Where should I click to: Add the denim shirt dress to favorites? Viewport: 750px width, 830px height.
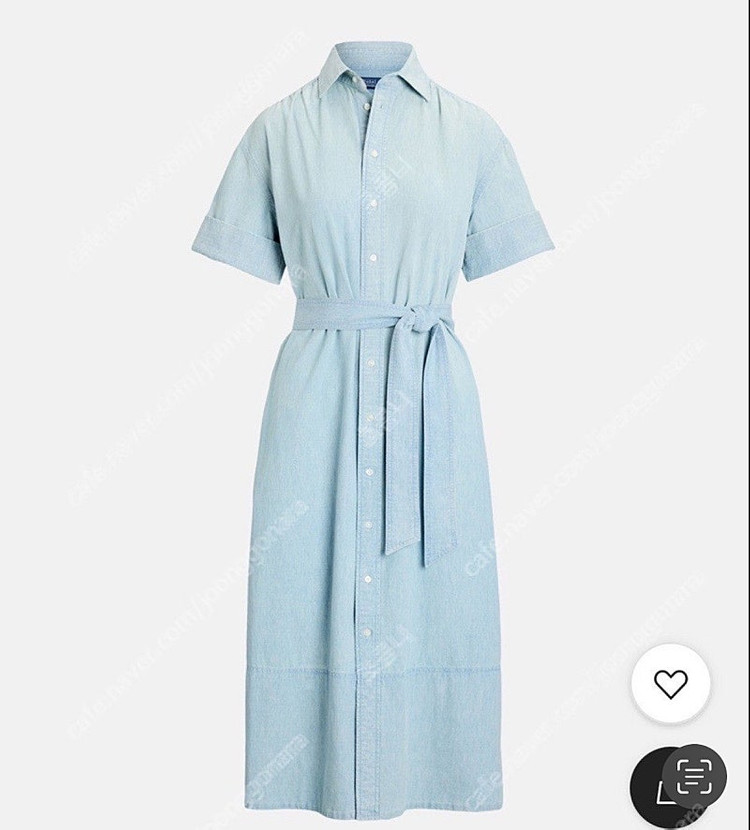(x=670, y=684)
